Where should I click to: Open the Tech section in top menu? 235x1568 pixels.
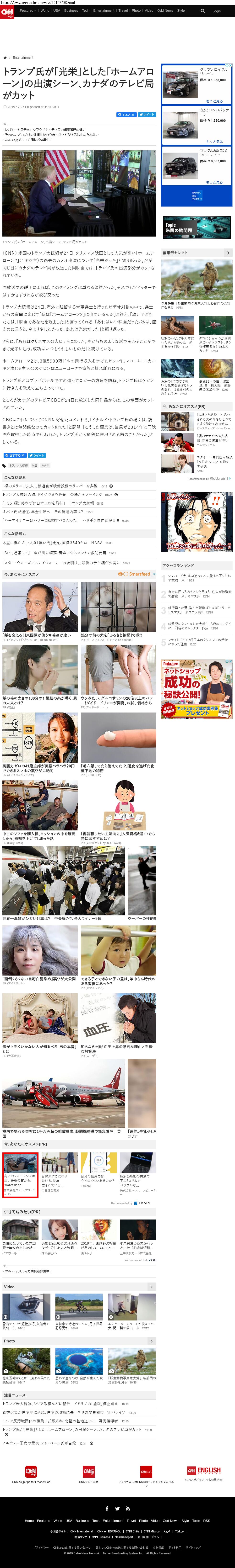(85, 10)
